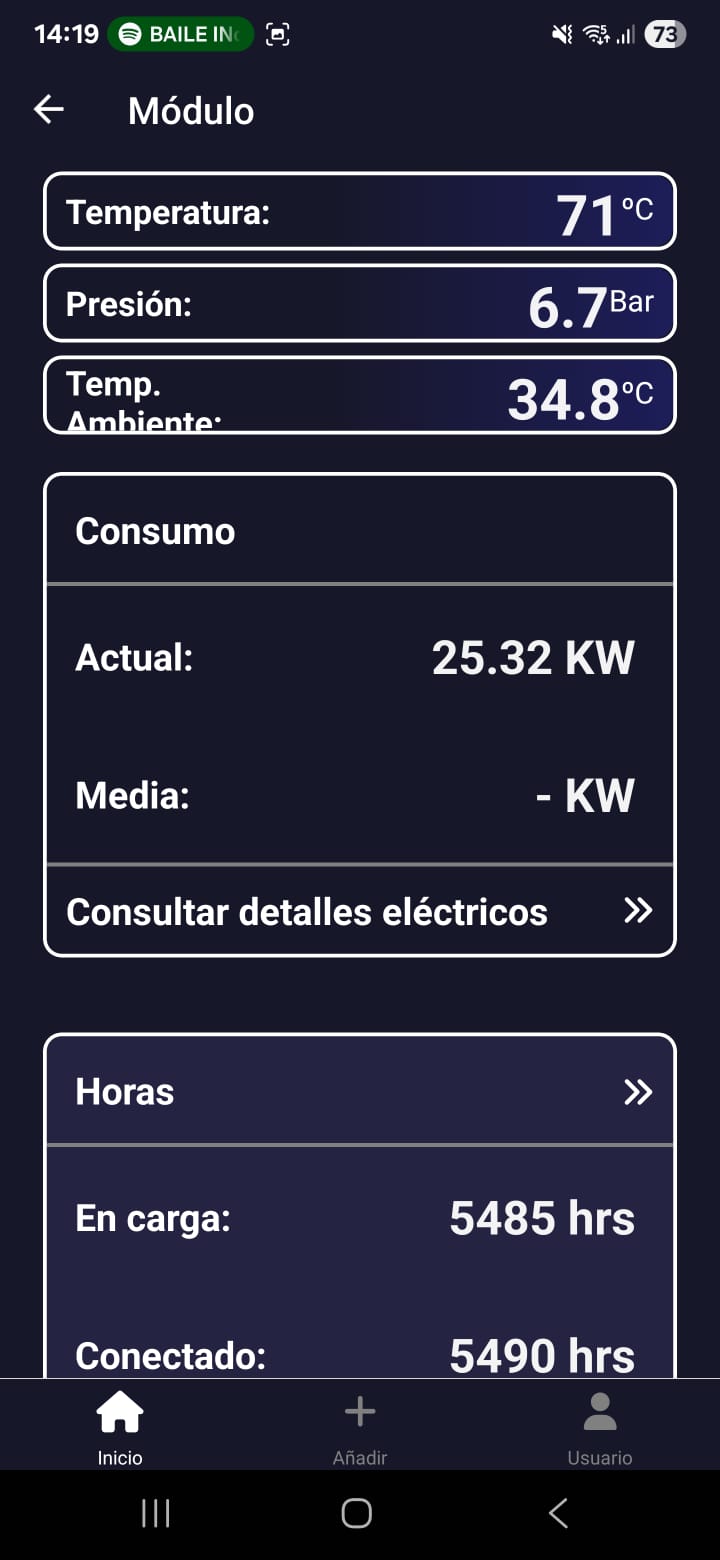Tap the system home button

coord(357,1513)
